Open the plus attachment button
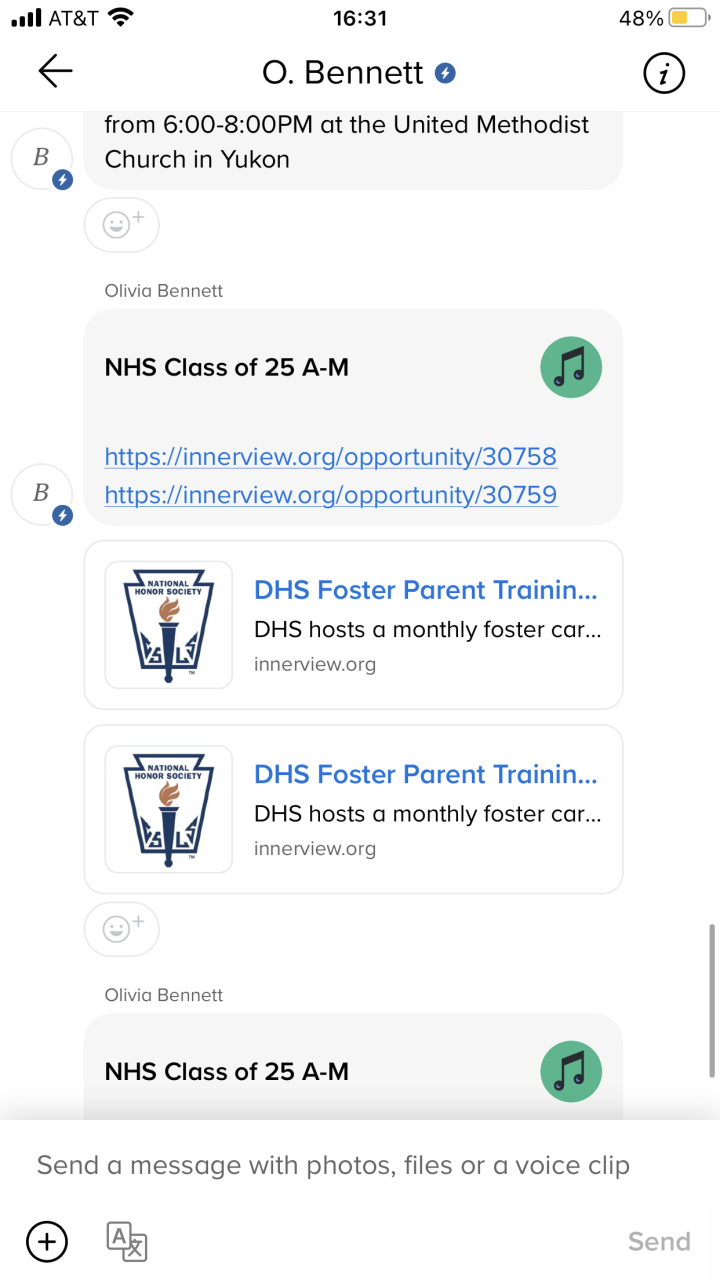 pos(46,1242)
